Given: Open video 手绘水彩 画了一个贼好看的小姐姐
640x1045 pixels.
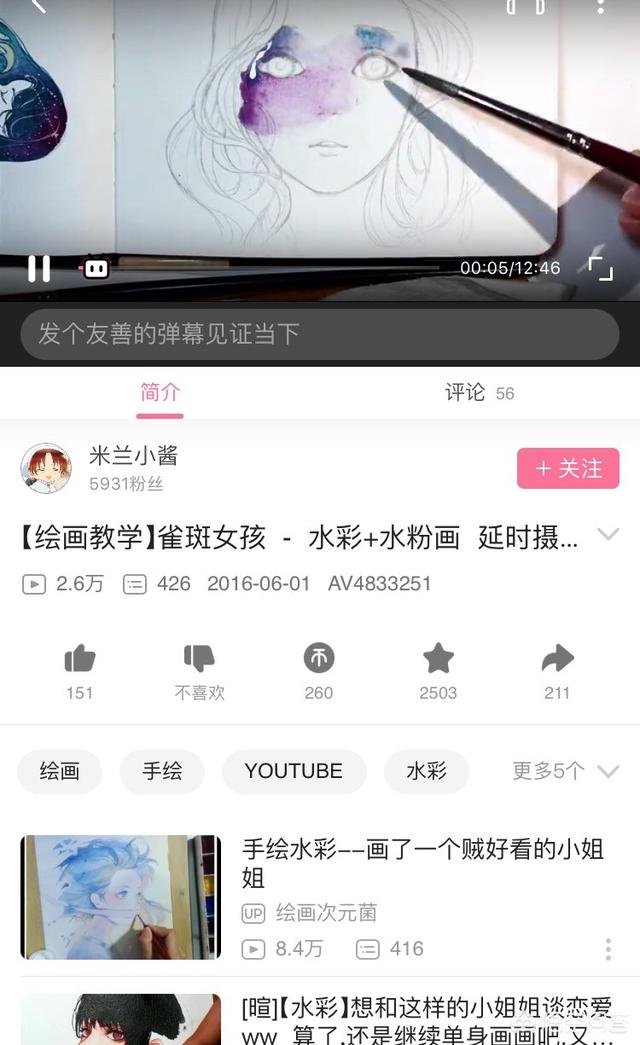Looking at the screenshot, I should click(422, 863).
